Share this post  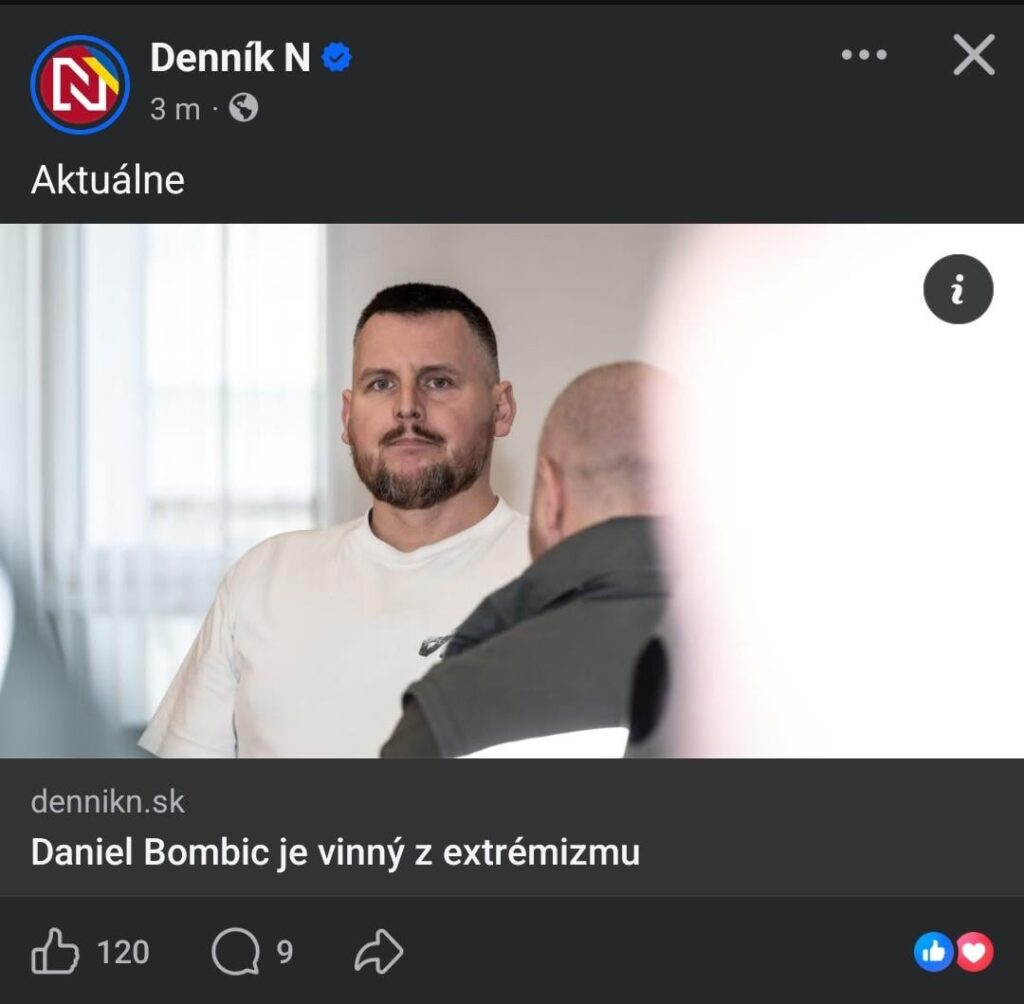coord(379,952)
